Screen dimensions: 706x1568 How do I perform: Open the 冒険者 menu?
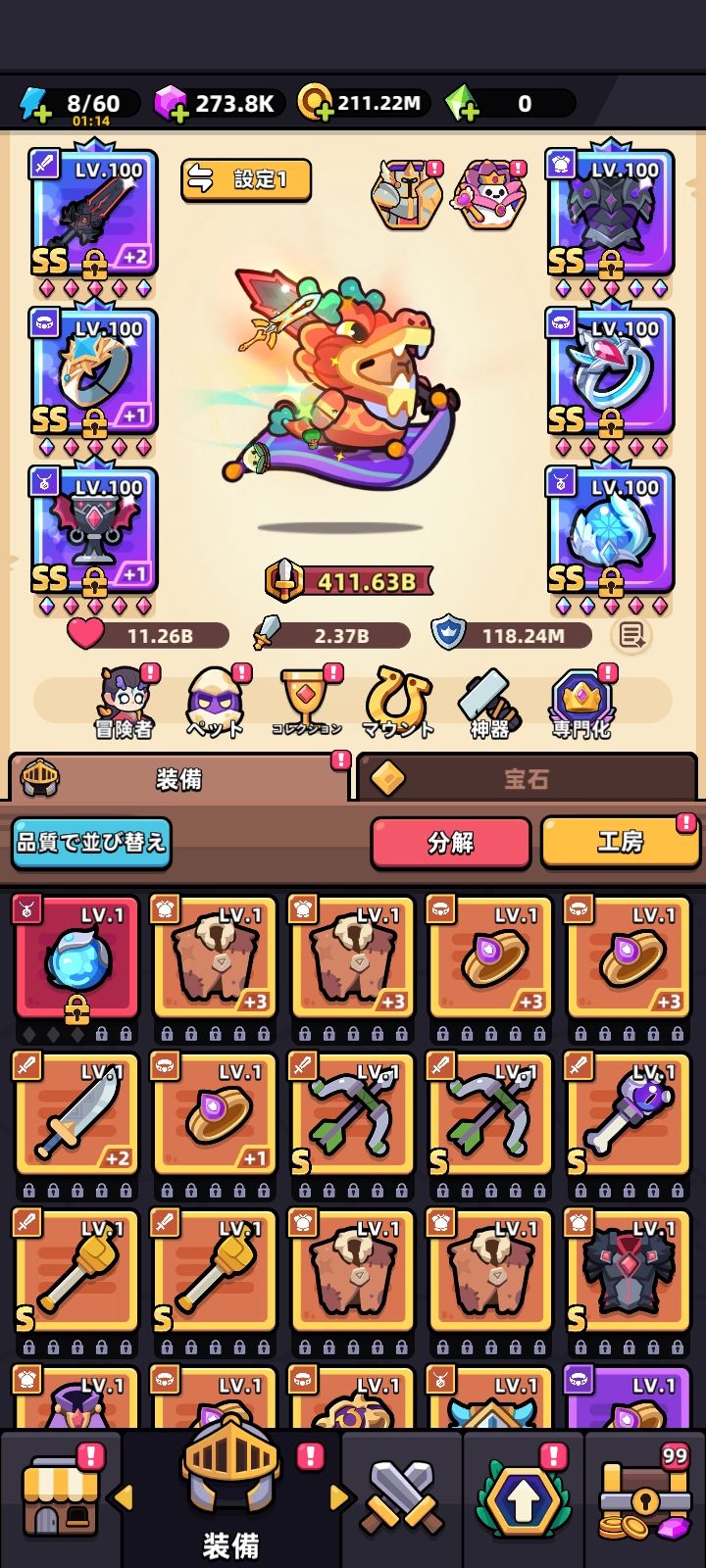[124, 702]
